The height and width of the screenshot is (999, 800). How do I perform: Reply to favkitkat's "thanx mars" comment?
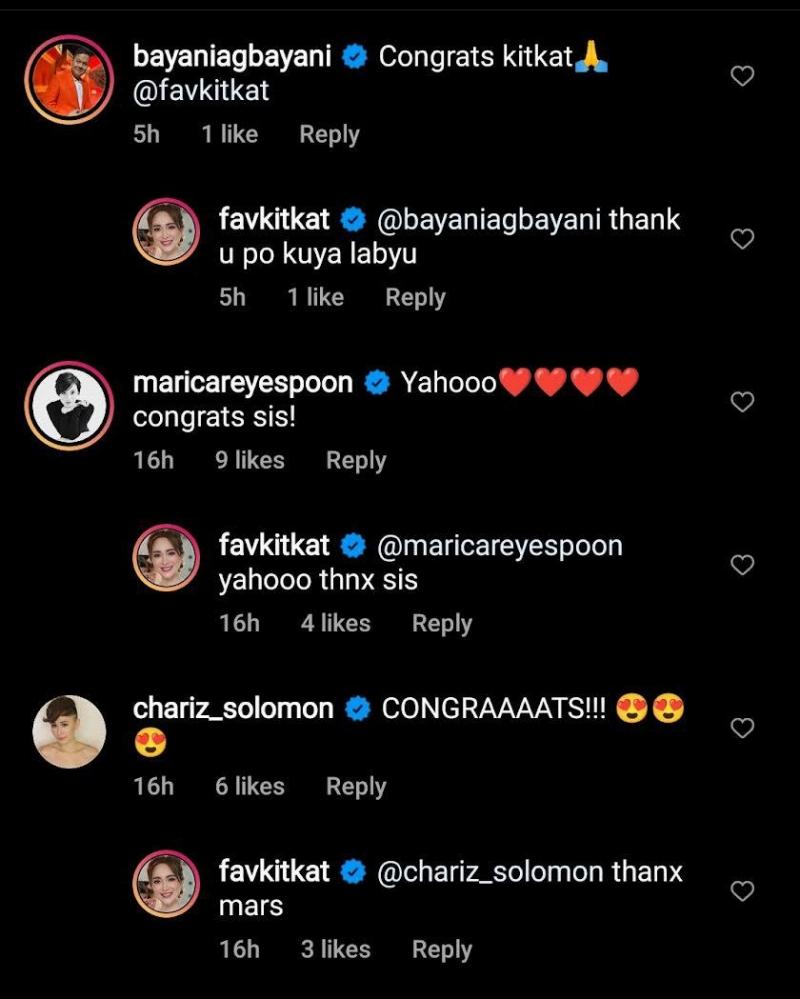442,950
